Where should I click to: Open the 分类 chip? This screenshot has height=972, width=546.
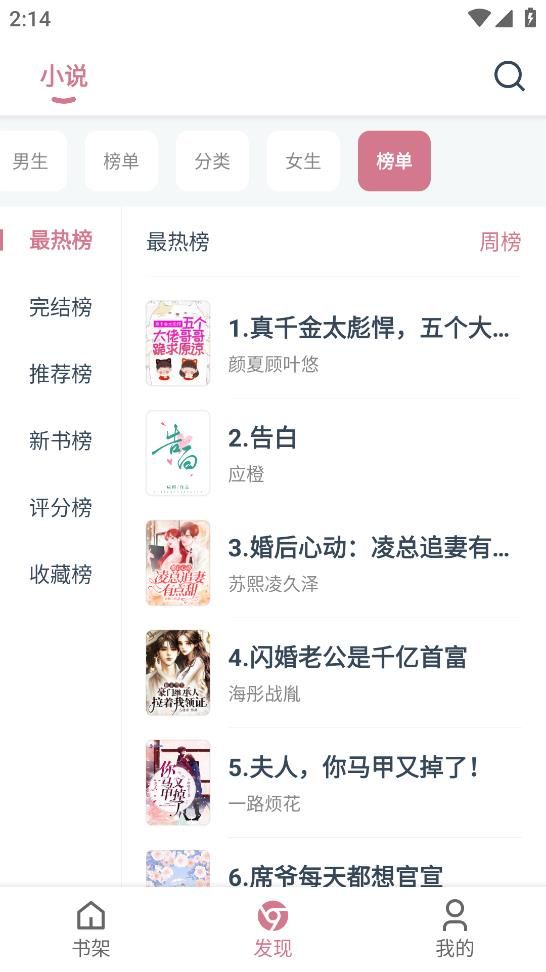tap(212, 161)
